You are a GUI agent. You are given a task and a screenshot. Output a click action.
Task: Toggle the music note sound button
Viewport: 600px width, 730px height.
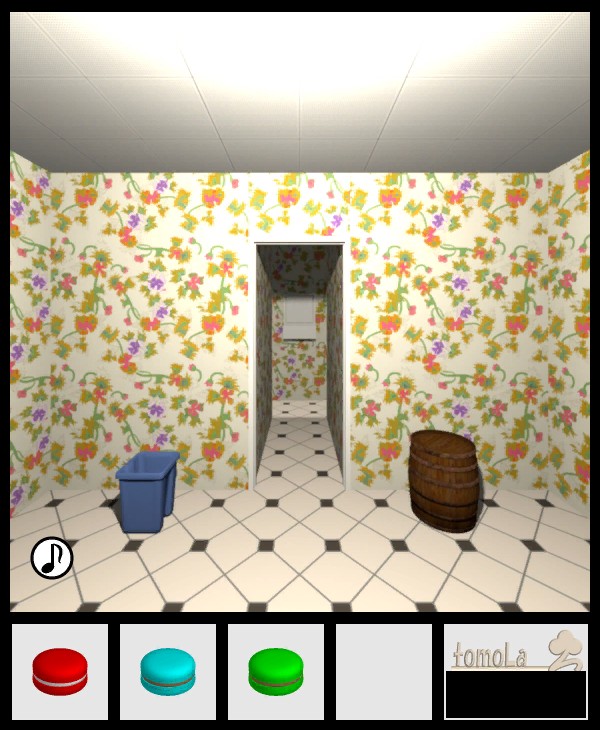(x=52, y=558)
